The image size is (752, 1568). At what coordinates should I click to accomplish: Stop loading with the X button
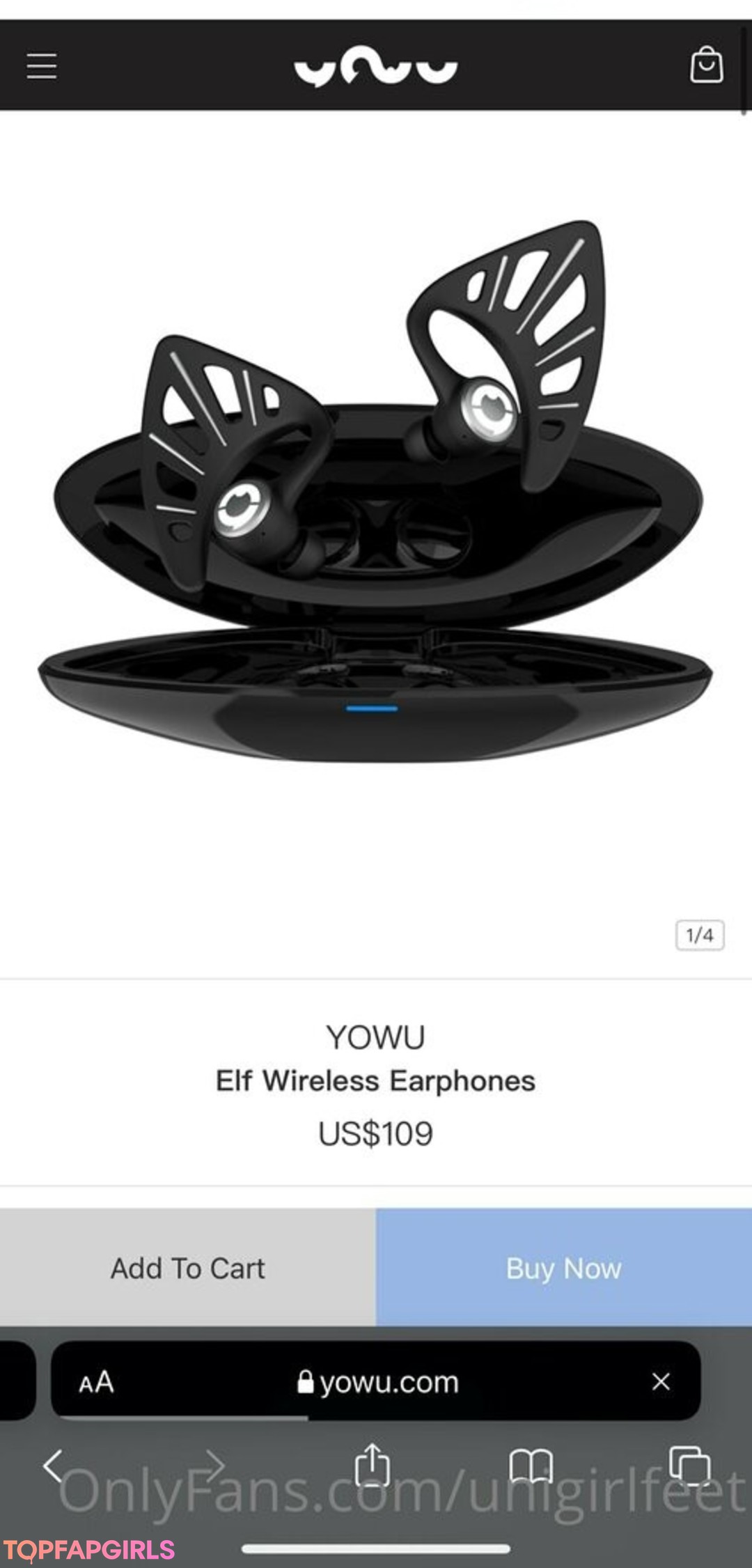point(661,1381)
